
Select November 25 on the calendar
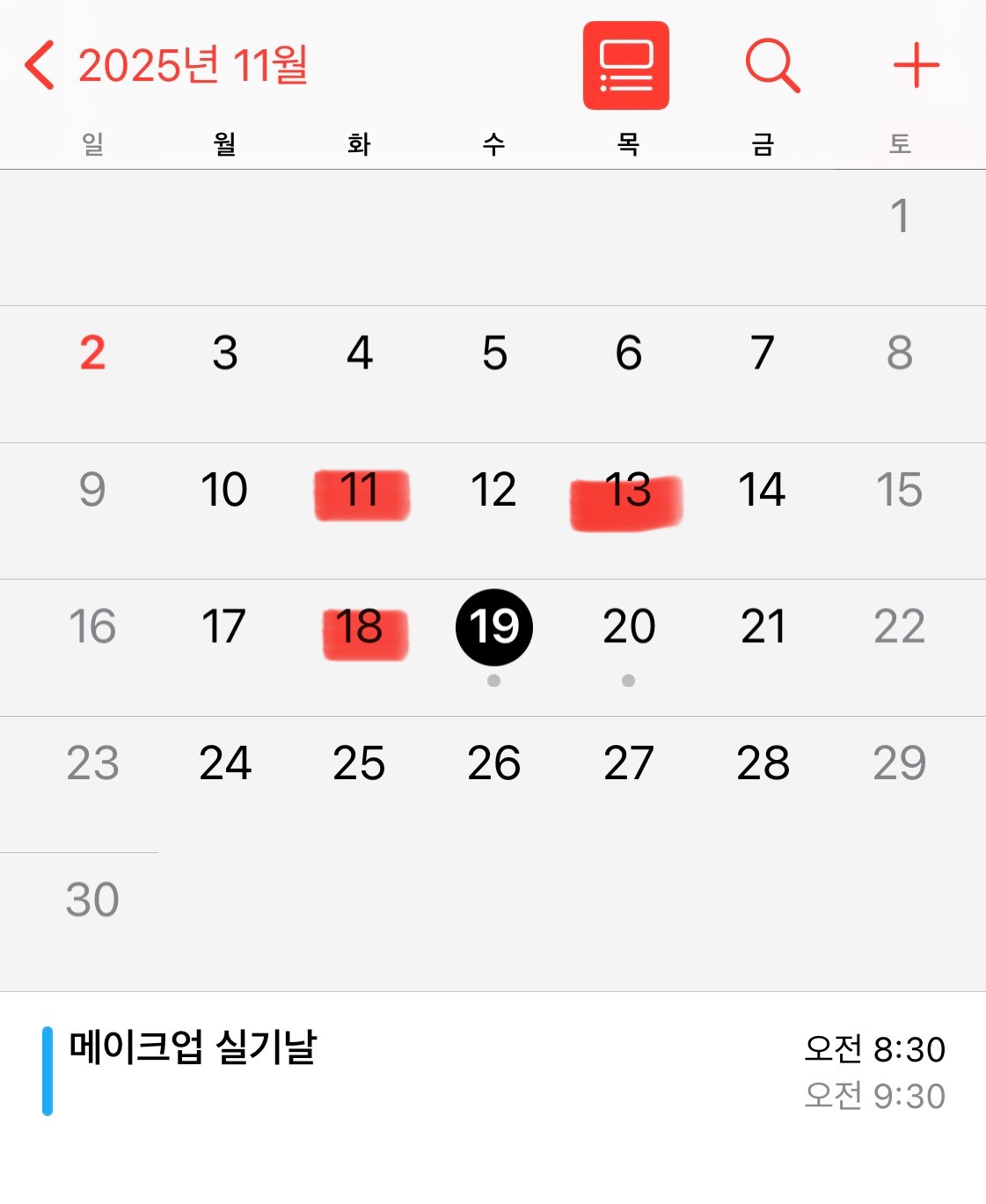359,763
